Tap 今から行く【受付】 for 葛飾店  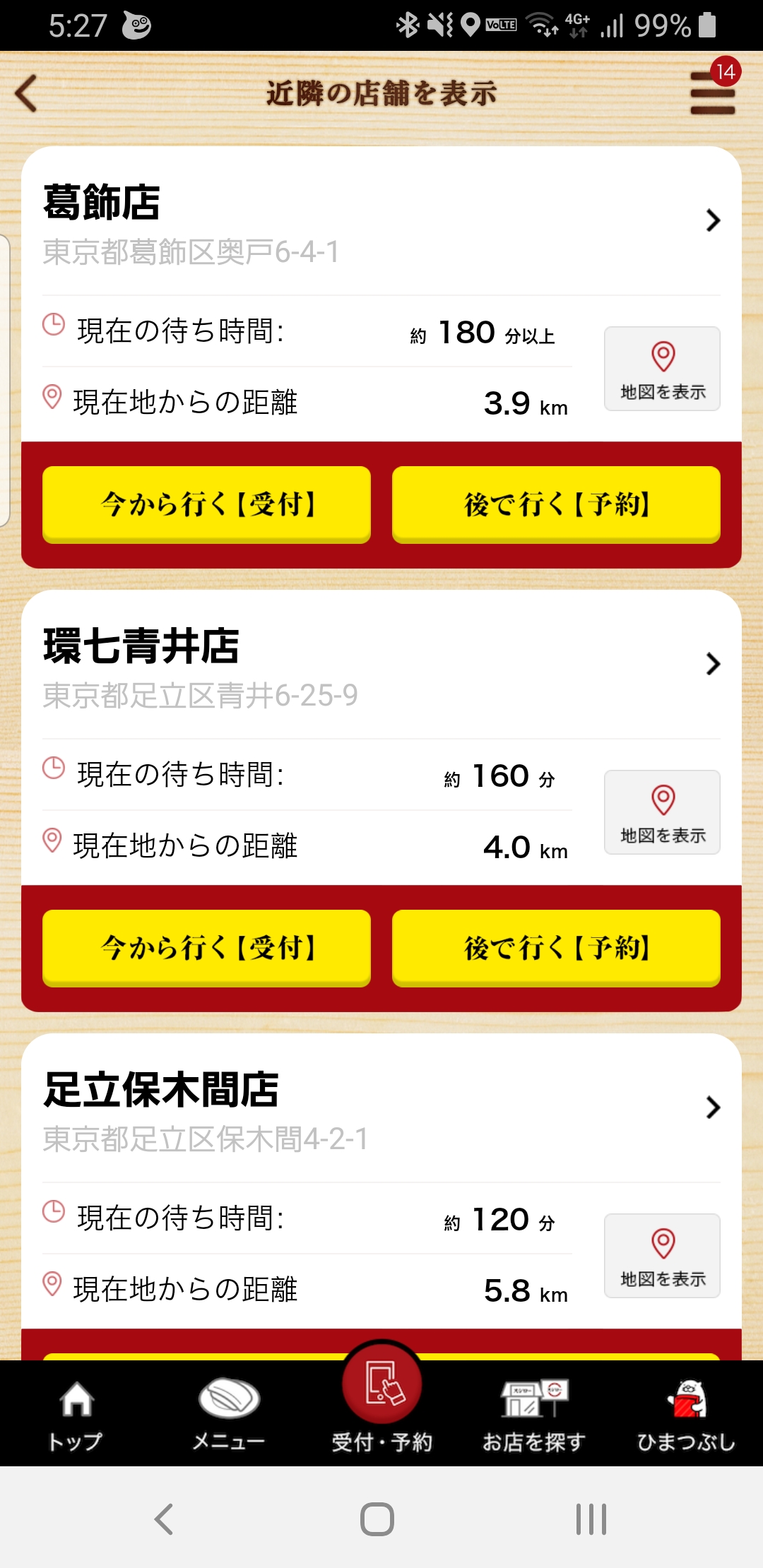(x=206, y=504)
